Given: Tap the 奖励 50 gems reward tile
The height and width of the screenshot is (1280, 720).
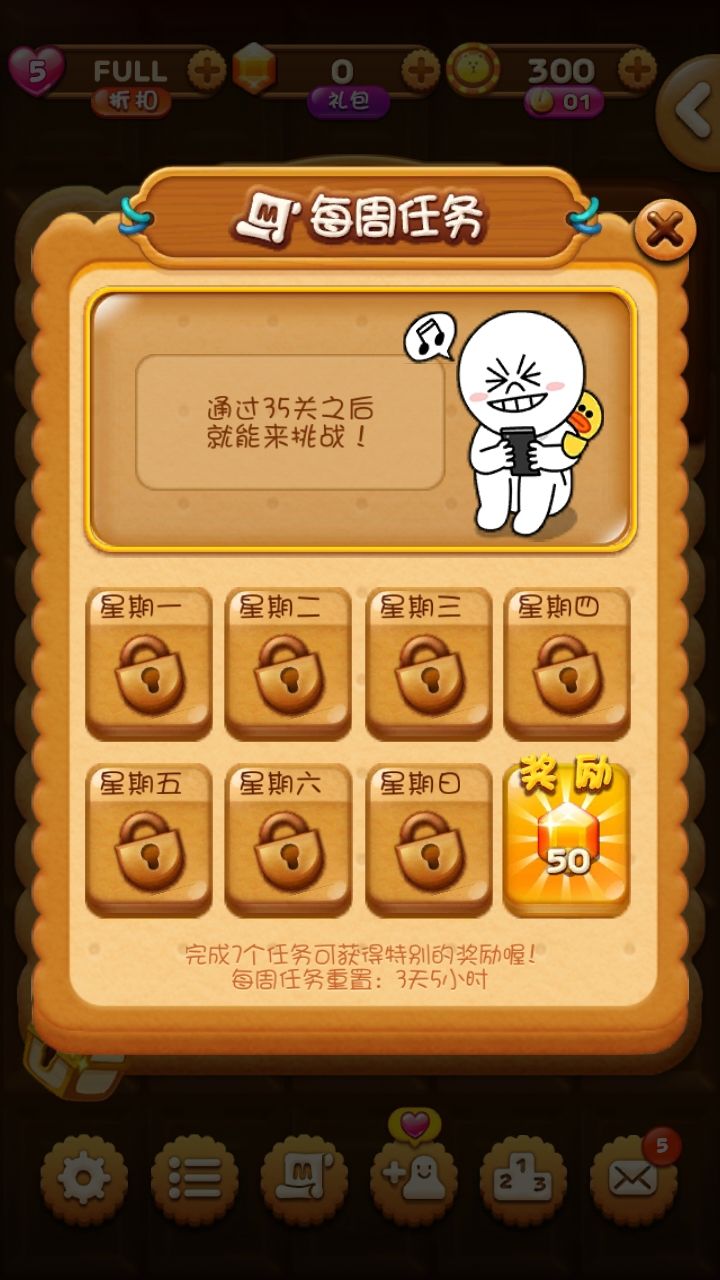Looking at the screenshot, I should coord(567,838).
